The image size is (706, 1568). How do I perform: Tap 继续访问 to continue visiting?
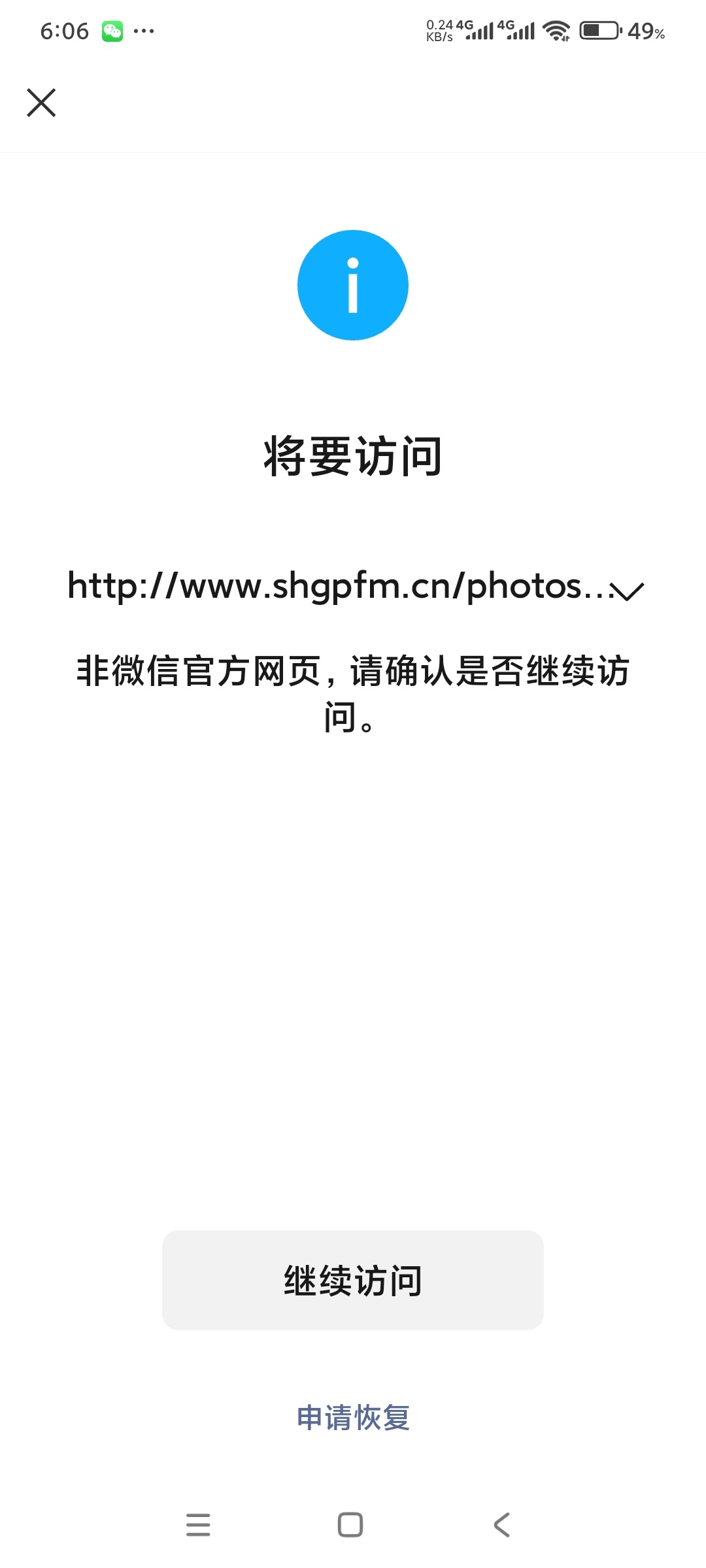(353, 1280)
